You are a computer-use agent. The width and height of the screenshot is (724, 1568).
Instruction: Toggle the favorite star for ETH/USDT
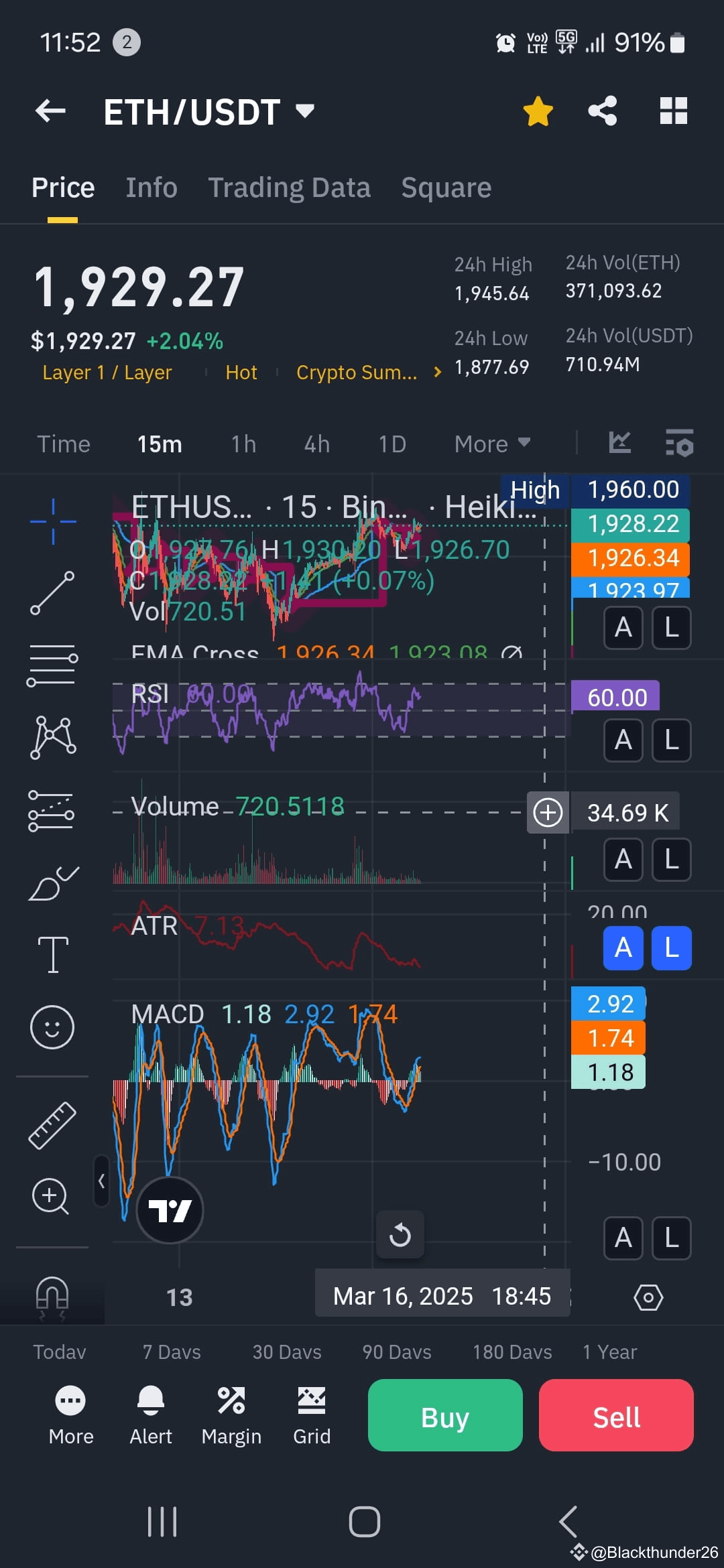(x=538, y=111)
